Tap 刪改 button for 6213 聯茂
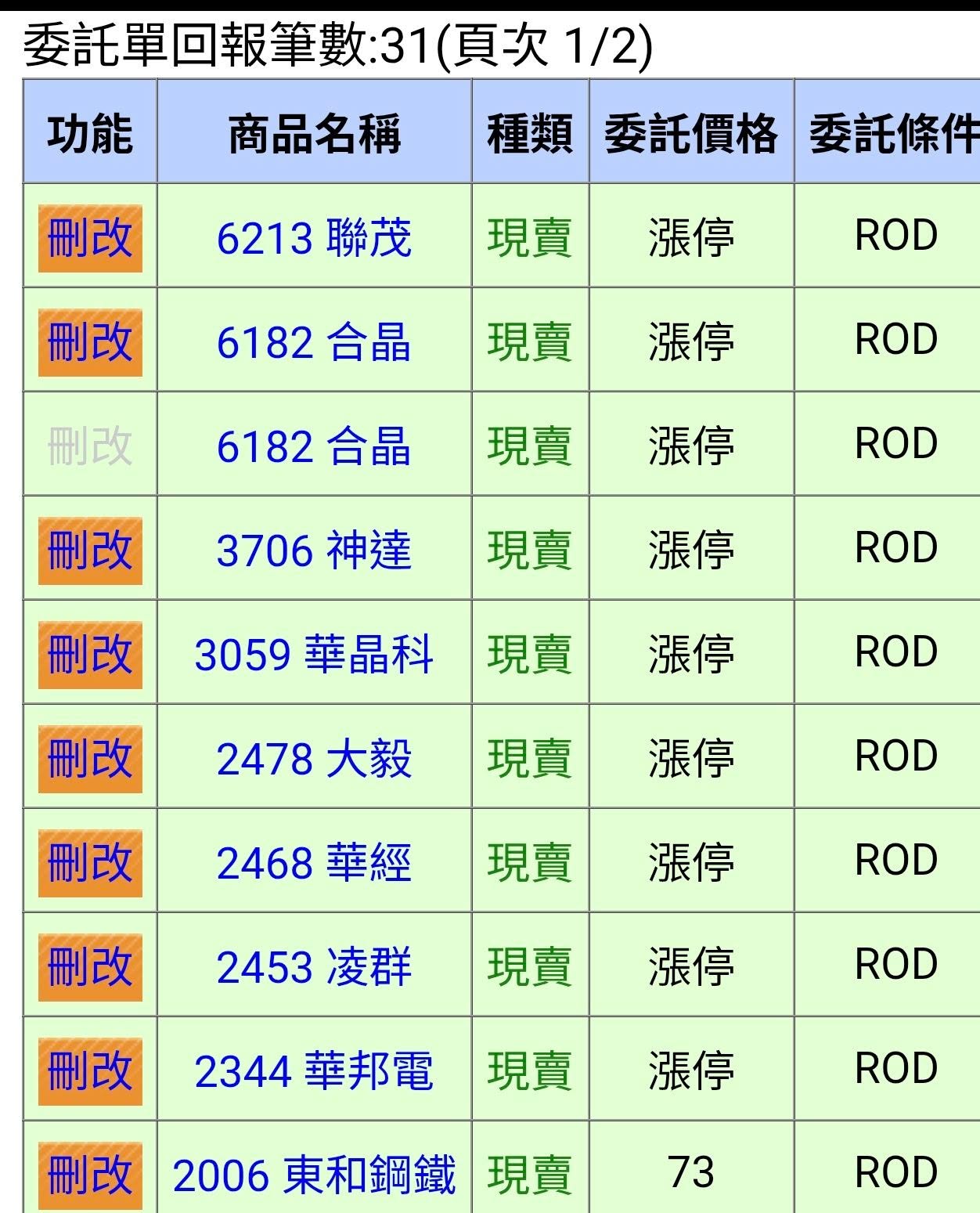The height and width of the screenshot is (1213, 980). [x=90, y=238]
